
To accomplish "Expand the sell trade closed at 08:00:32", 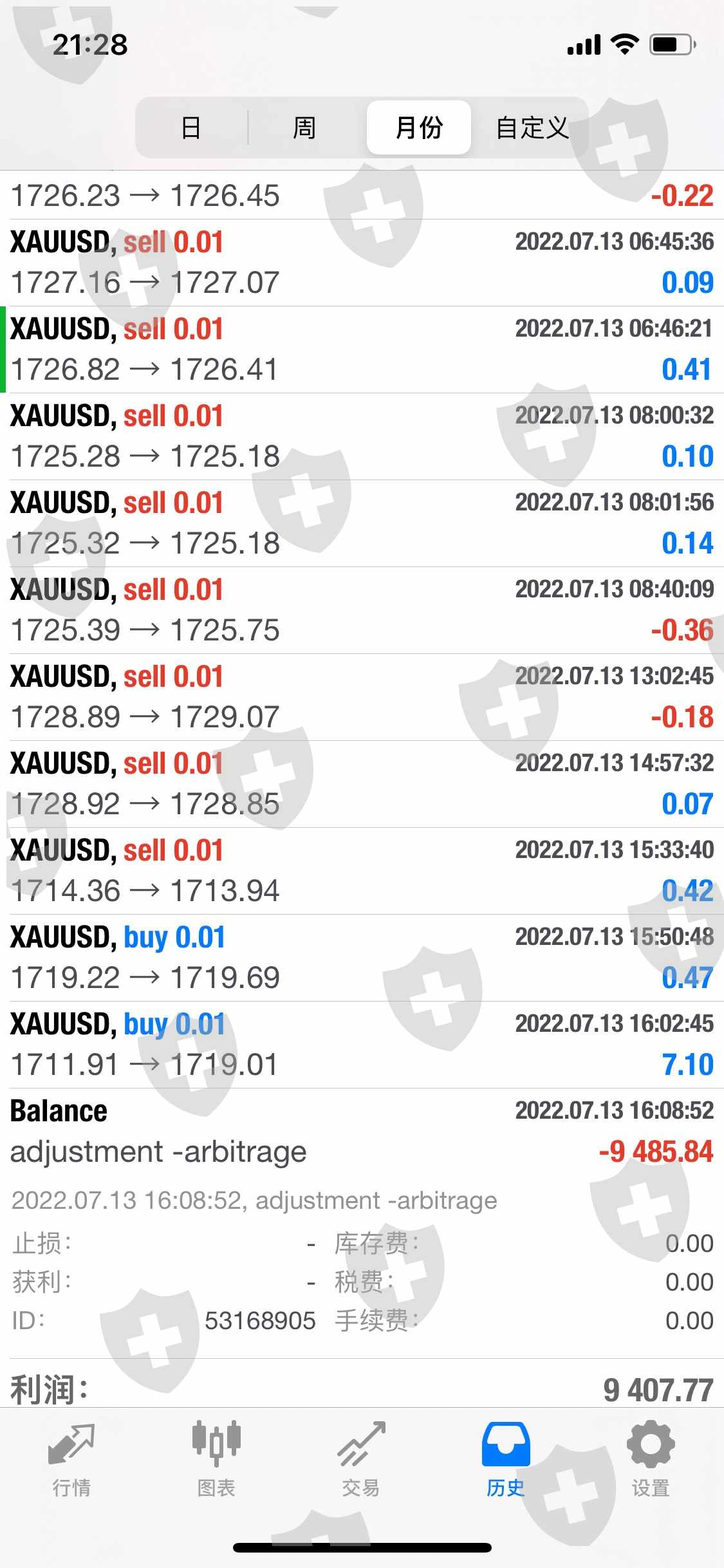I will 362,436.
